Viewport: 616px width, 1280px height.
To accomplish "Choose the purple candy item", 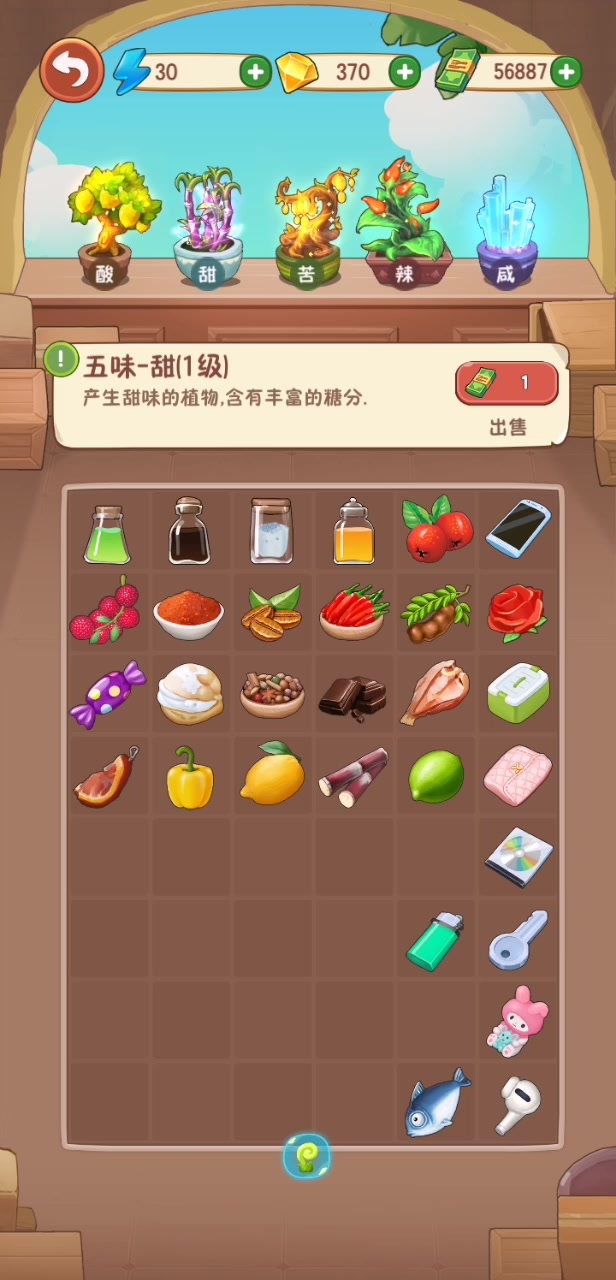I will point(107,694).
